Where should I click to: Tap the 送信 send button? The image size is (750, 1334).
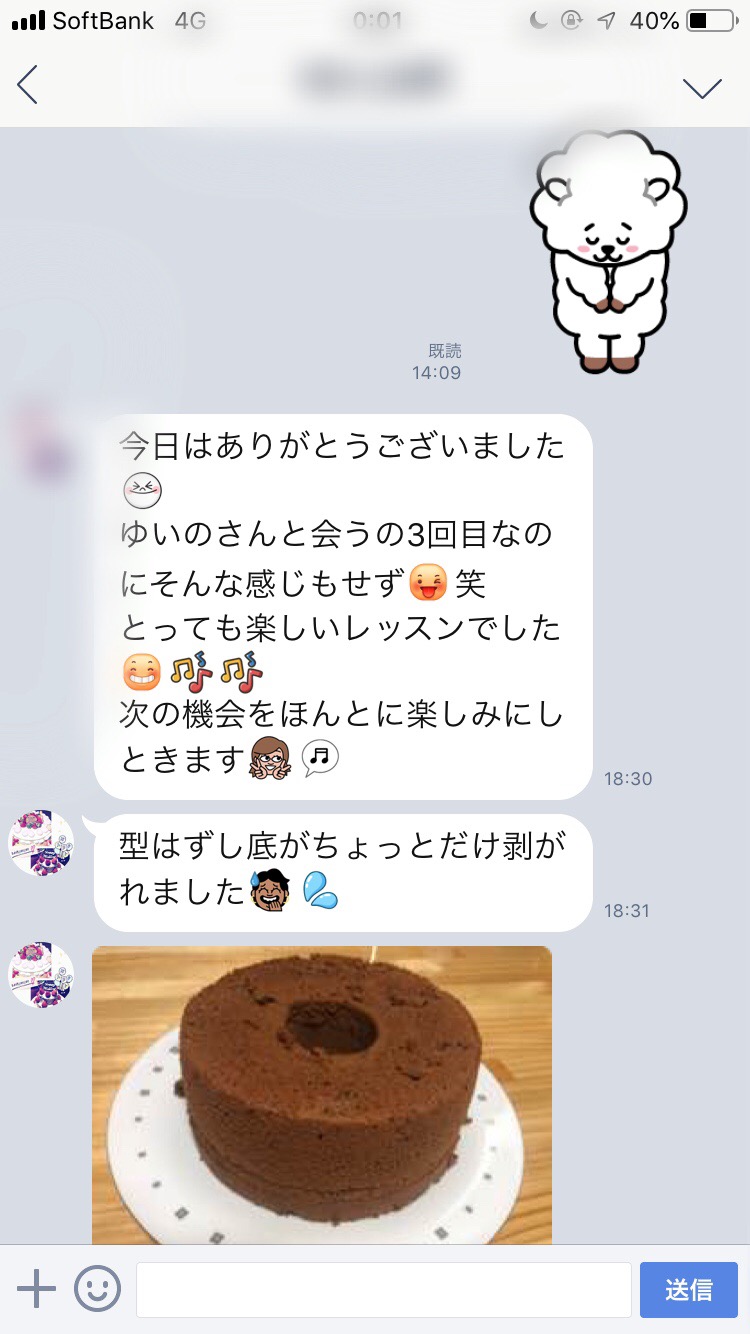[688, 1290]
